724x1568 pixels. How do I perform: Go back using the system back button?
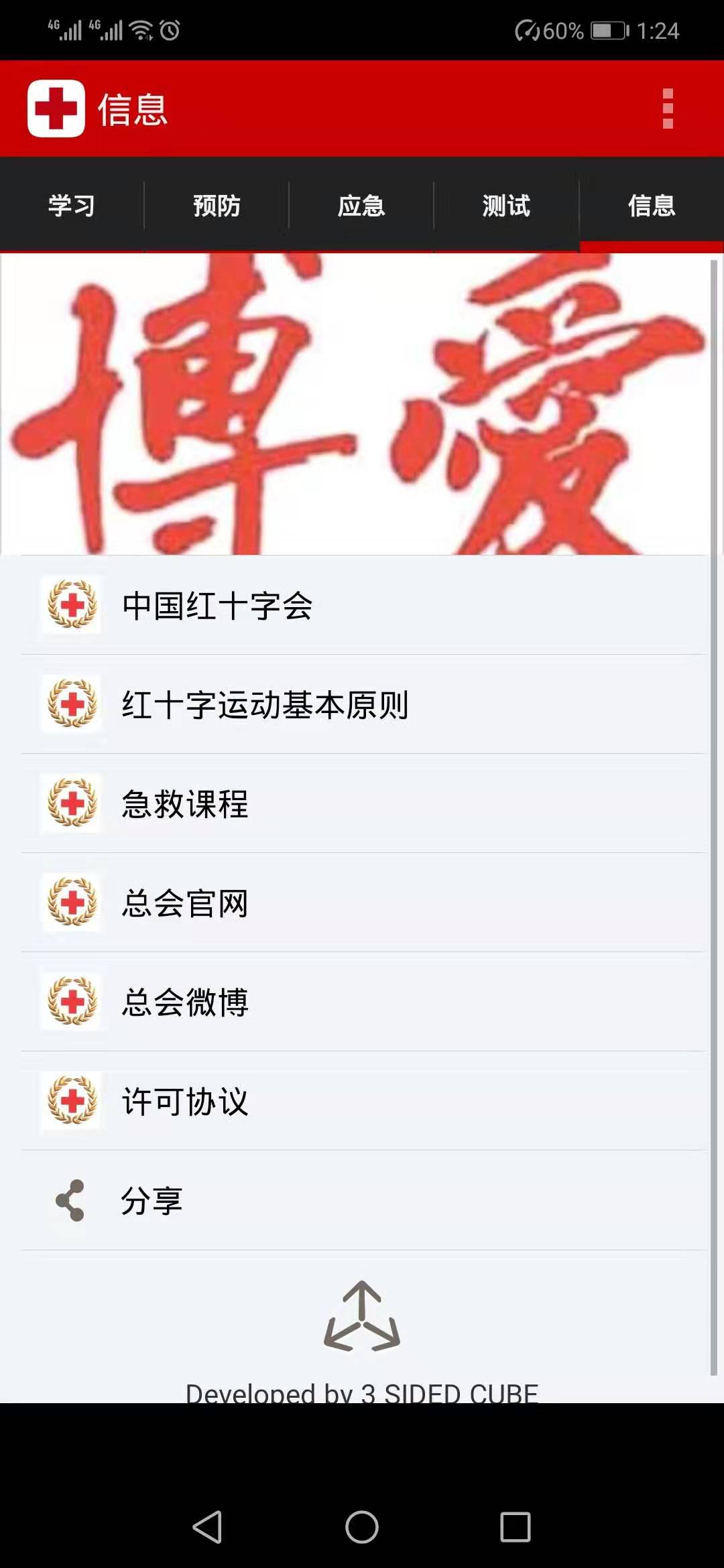(207, 1527)
